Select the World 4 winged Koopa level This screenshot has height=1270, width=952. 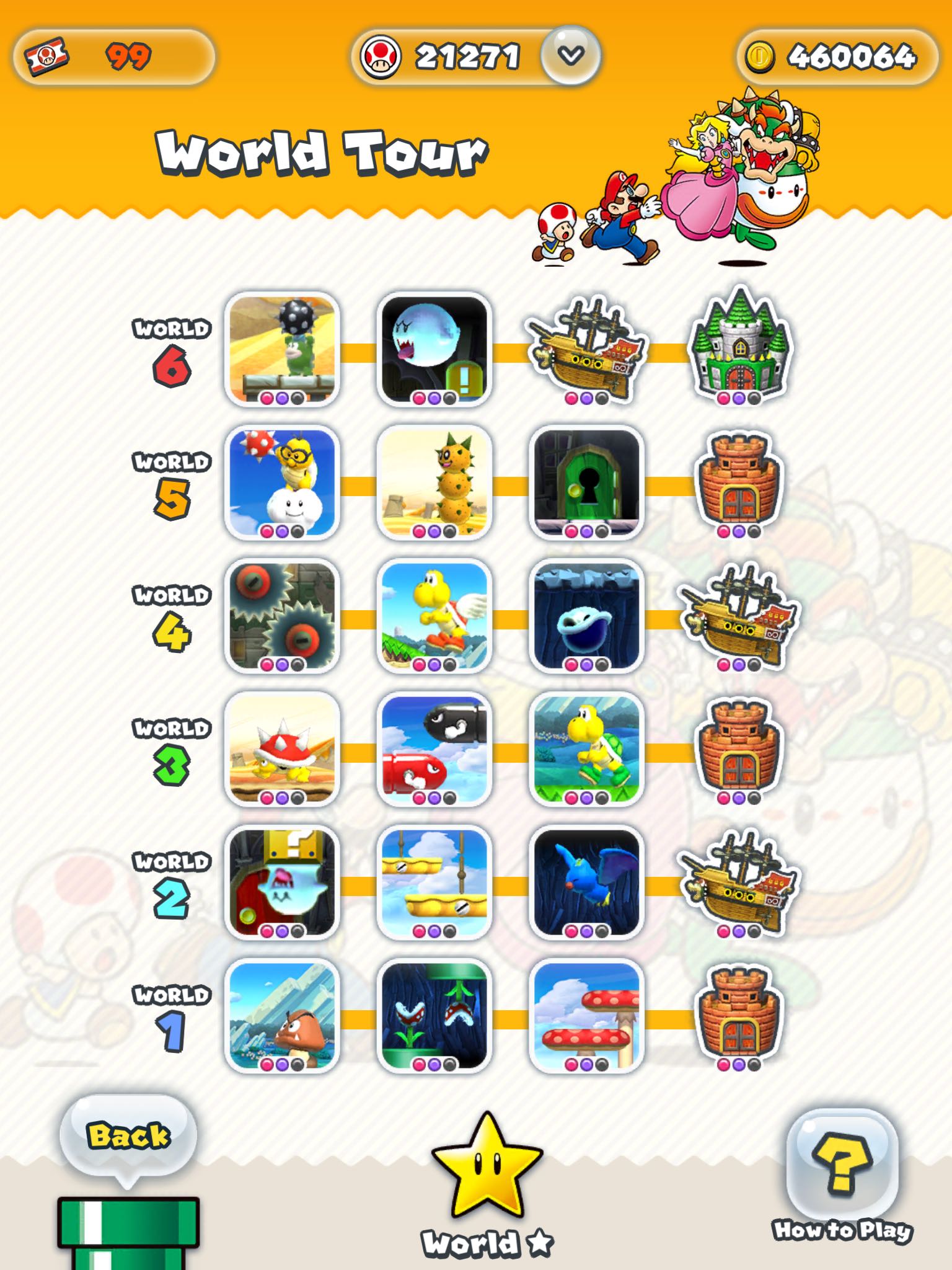434,615
